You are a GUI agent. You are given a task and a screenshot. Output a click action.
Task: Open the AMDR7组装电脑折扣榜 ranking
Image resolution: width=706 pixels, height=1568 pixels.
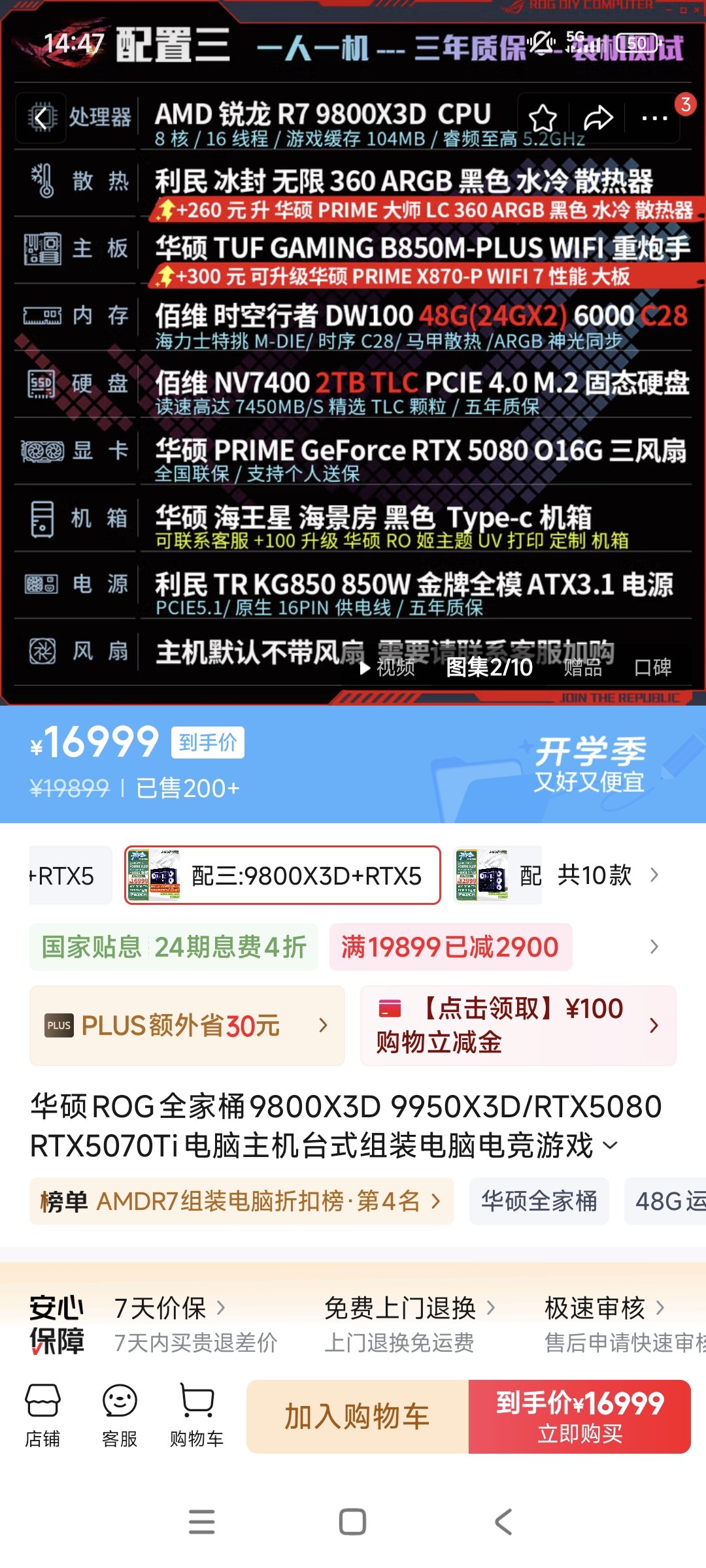[241, 1201]
